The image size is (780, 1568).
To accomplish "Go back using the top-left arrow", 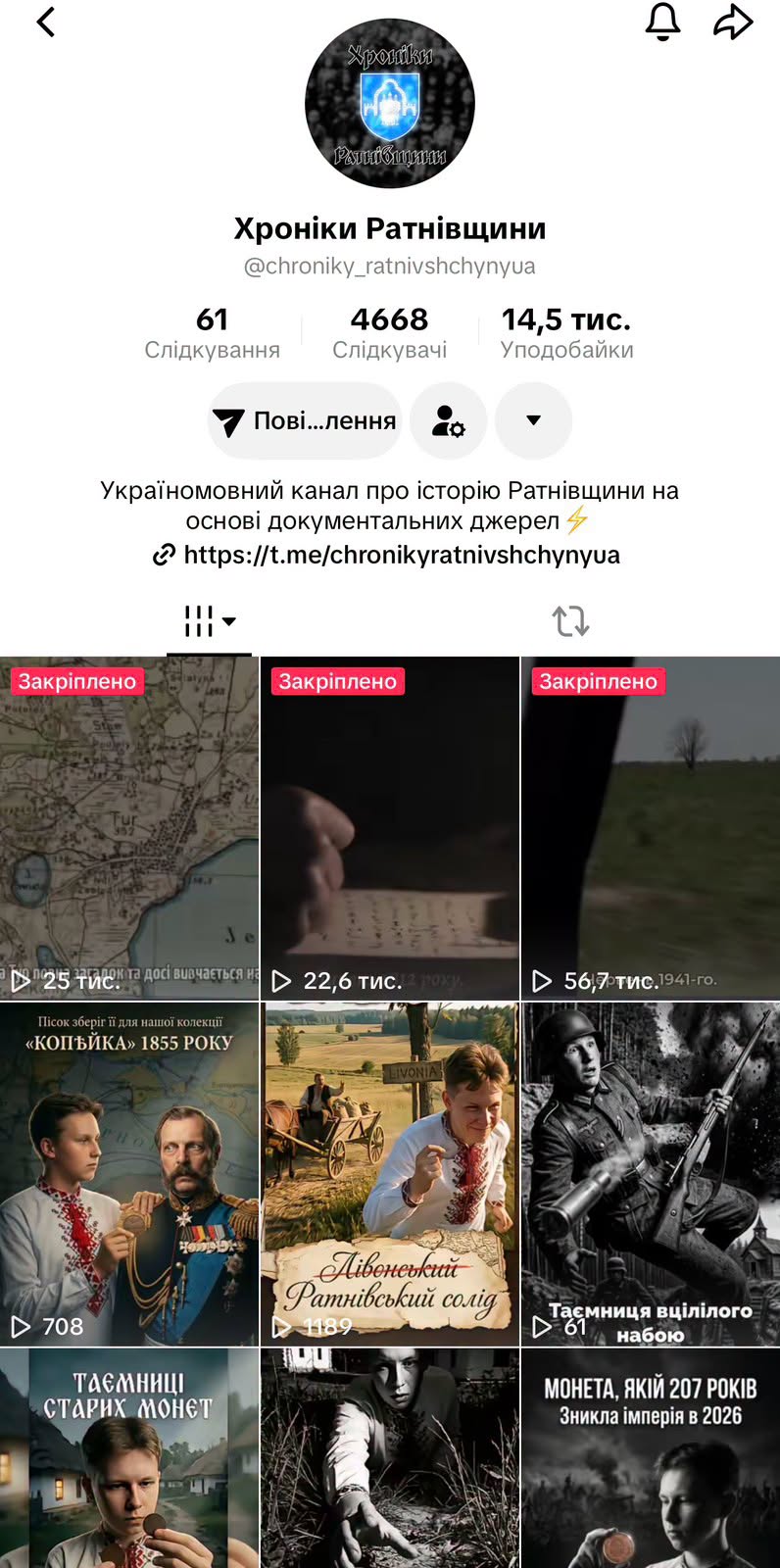I will pyautogui.click(x=46, y=22).
